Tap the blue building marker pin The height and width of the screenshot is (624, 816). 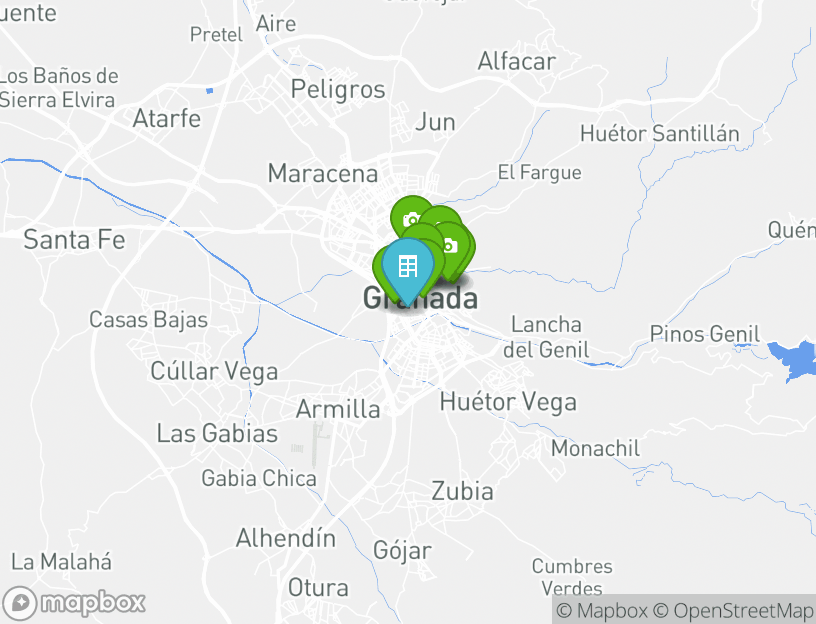coord(408,267)
